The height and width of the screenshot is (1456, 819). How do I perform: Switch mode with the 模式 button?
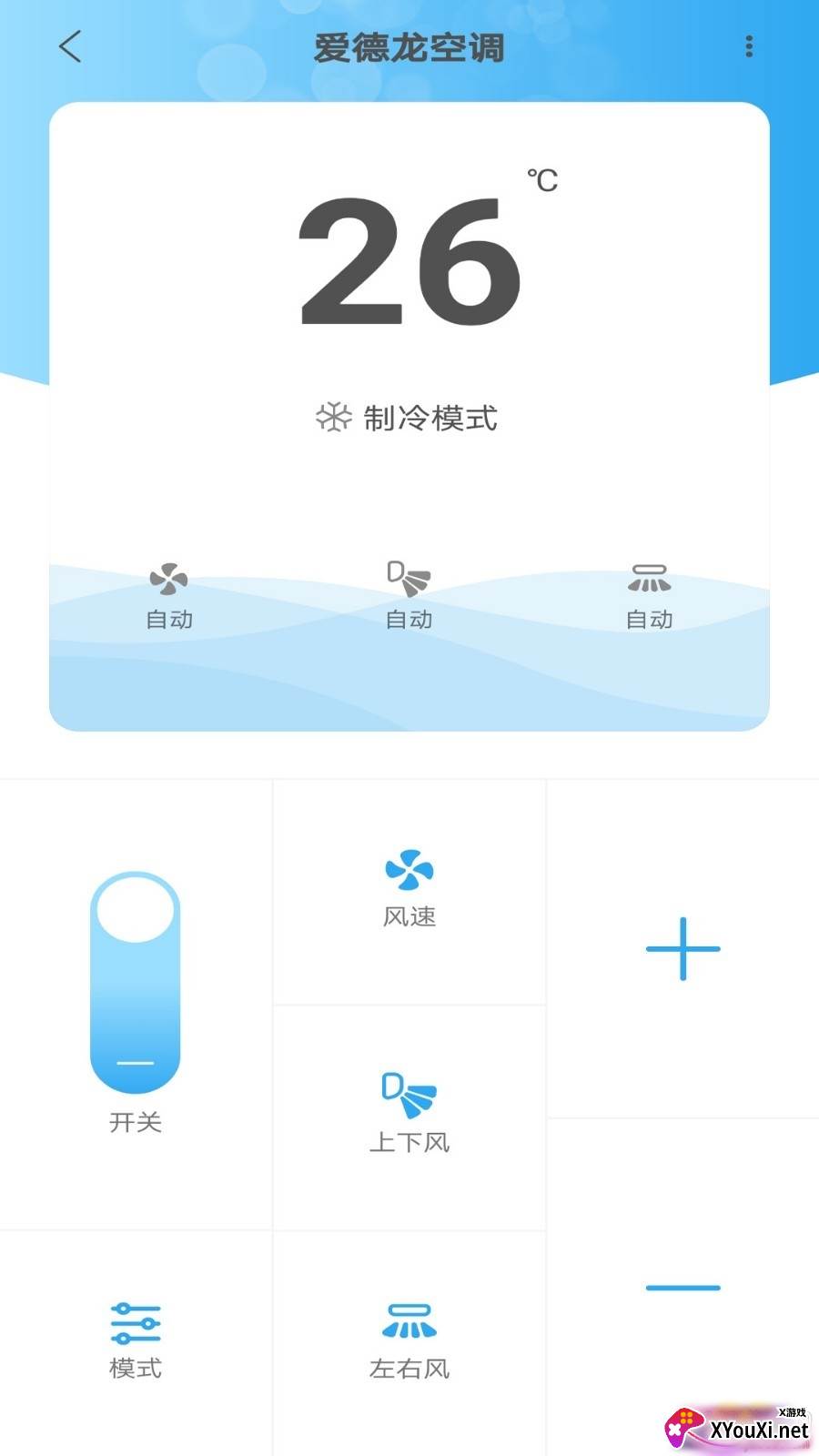pos(136,1342)
